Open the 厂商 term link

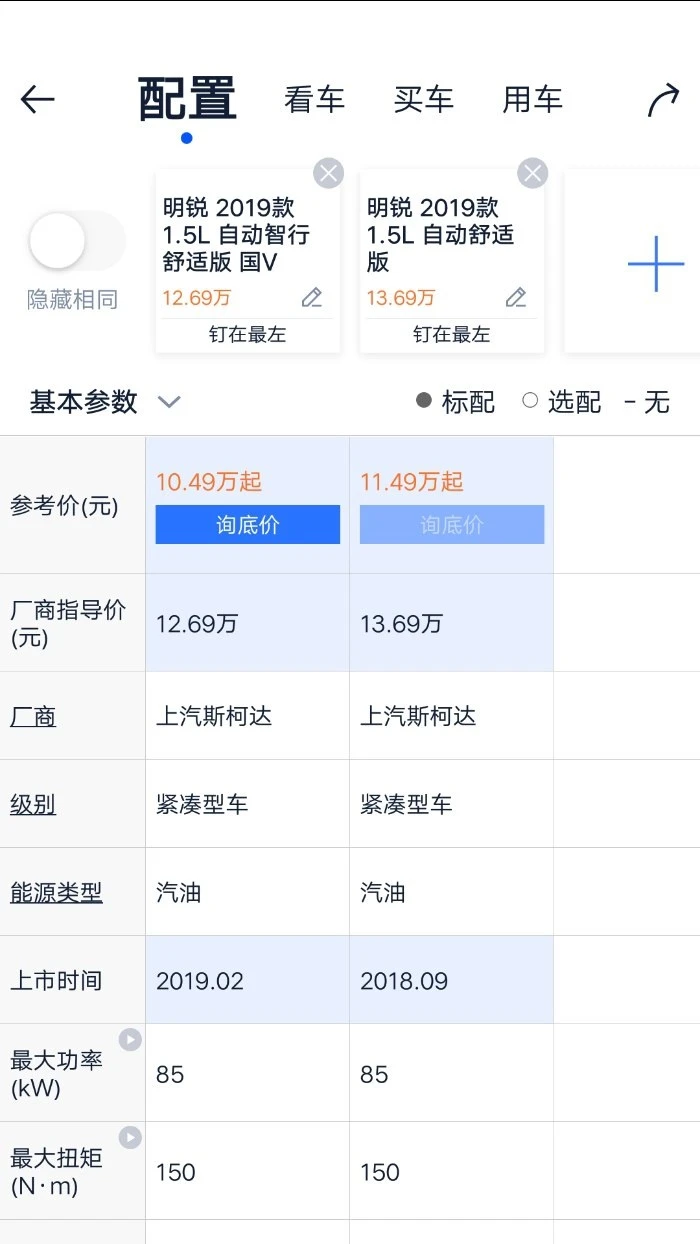pos(33,717)
